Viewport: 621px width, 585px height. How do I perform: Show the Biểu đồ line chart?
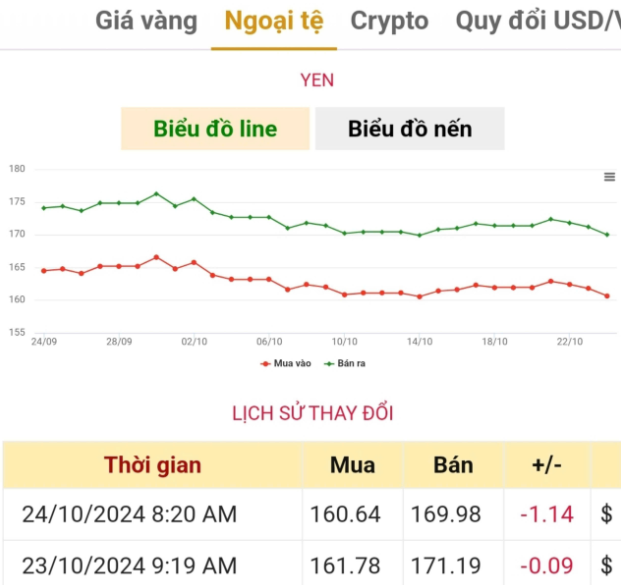pyautogui.click(x=215, y=129)
